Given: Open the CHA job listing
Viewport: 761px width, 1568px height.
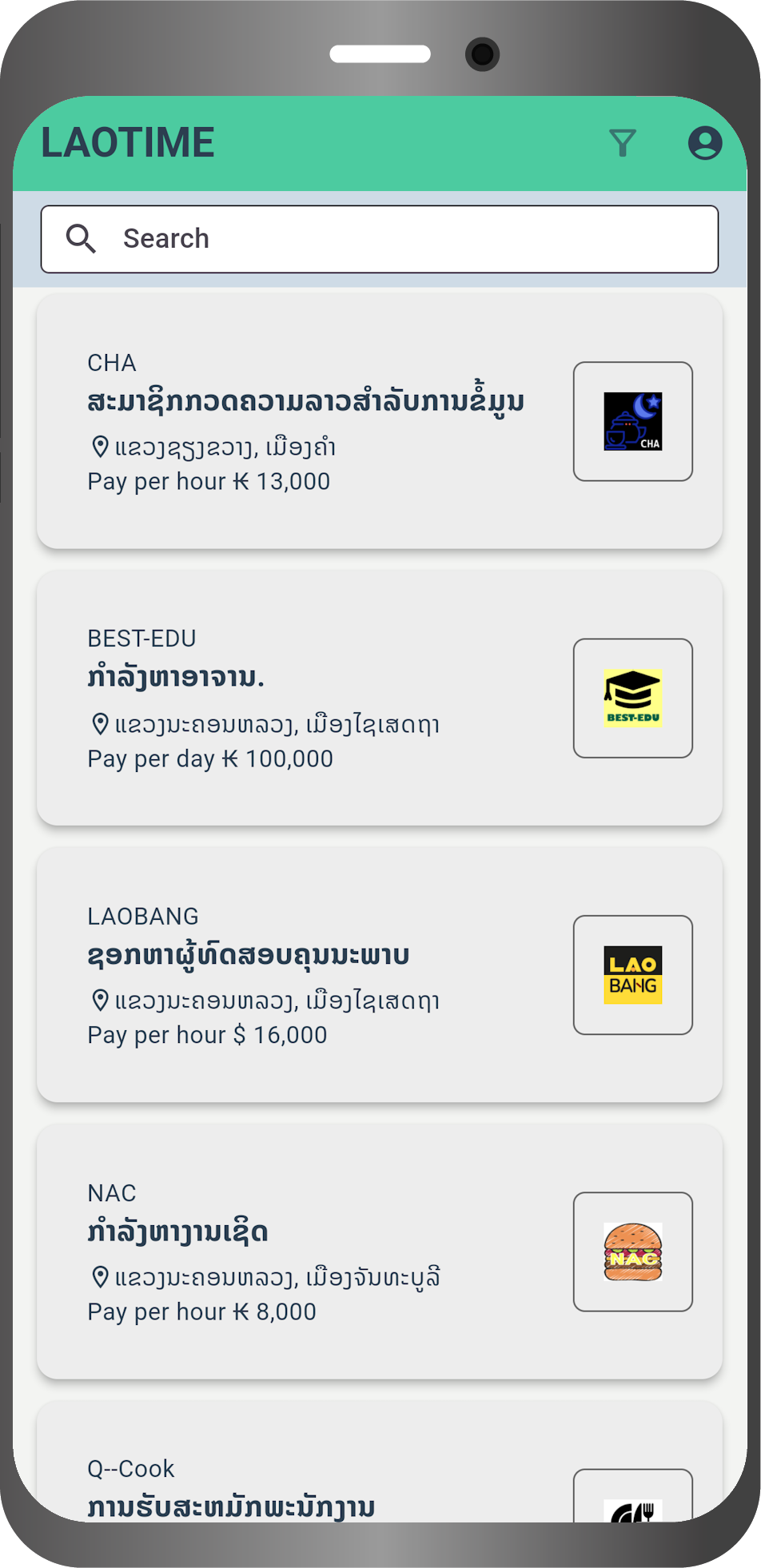Looking at the screenshot, I should click(x=380, y=421).
